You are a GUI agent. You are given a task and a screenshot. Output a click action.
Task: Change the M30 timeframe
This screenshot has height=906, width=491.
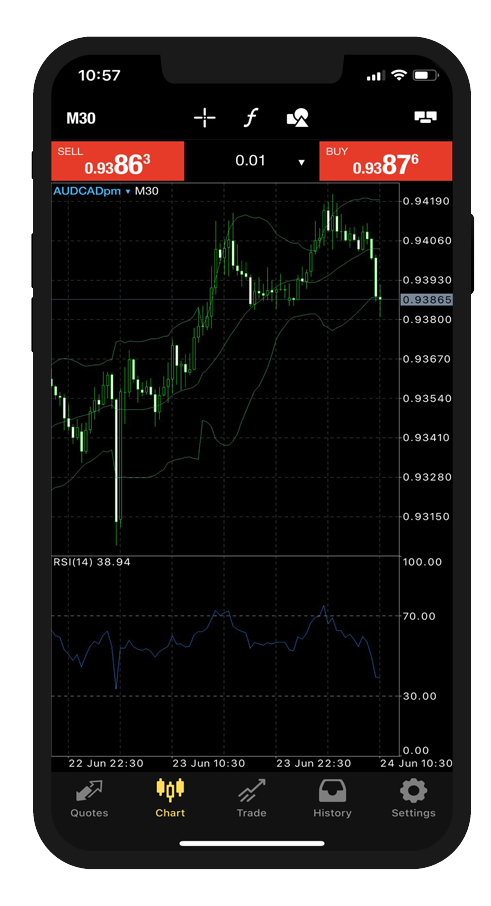[81, 118]
